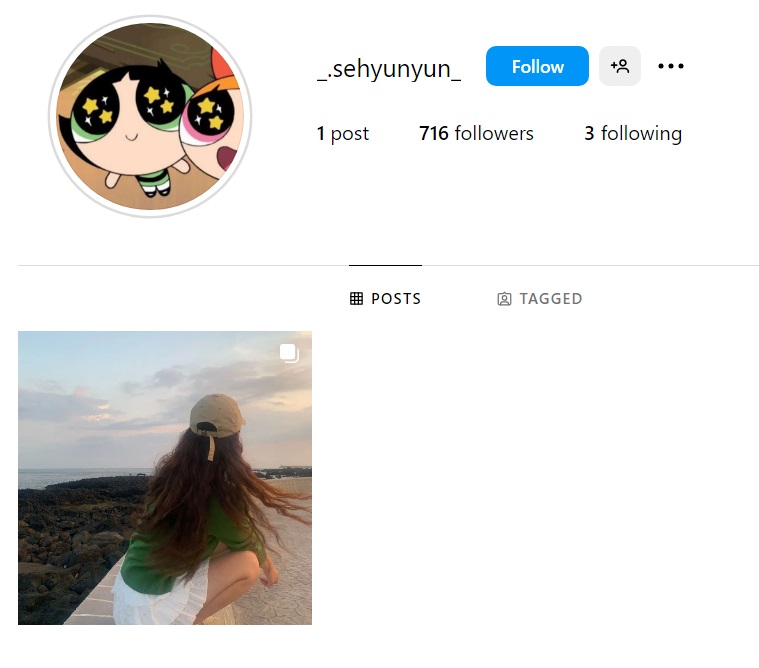The width and height of the screenshot is (759, 668).
Task: Switch to the Tagged tab
Action: (x=540, y=299)
